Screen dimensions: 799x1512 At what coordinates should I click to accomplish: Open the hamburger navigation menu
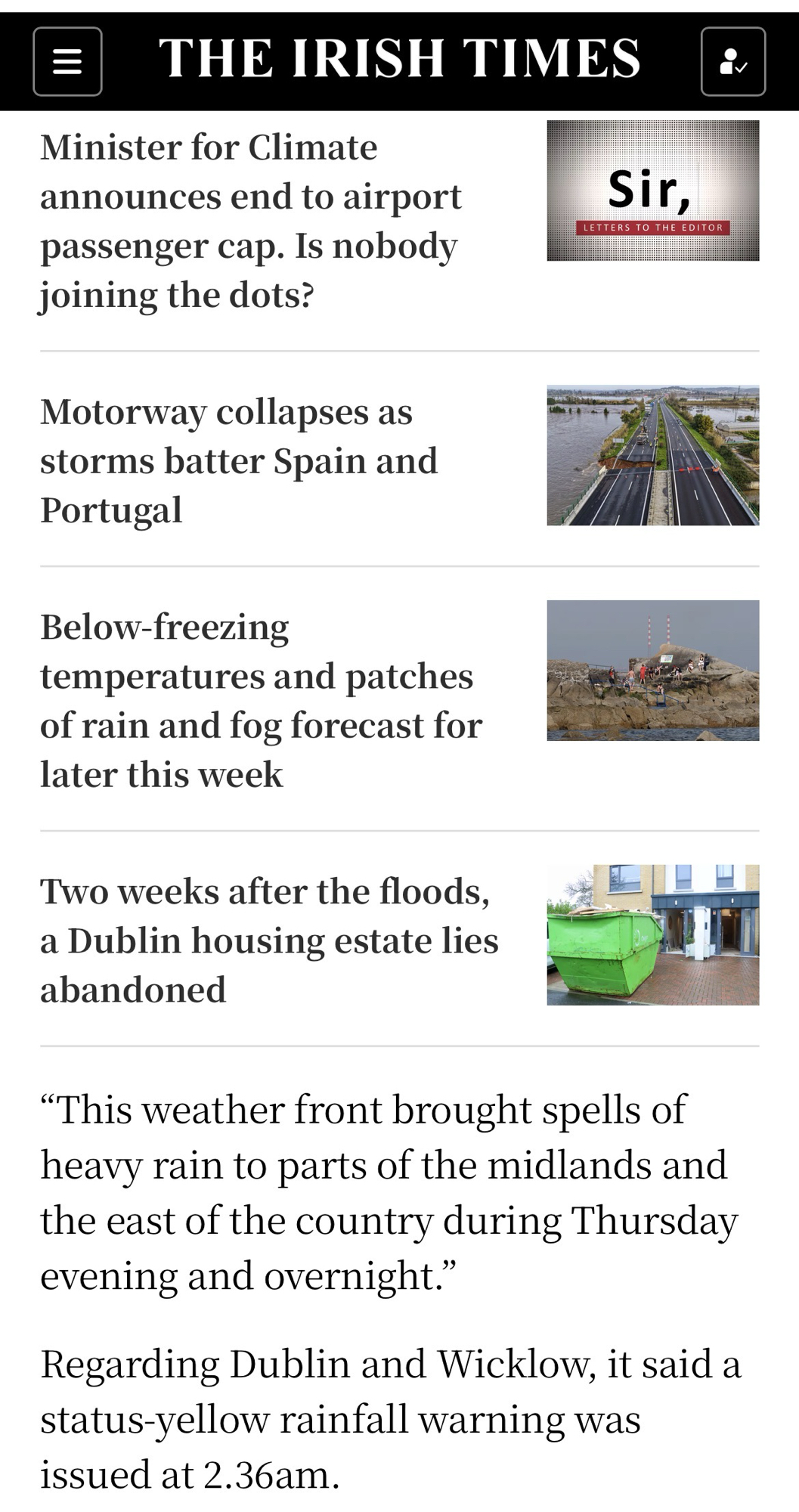coord(67,61)
